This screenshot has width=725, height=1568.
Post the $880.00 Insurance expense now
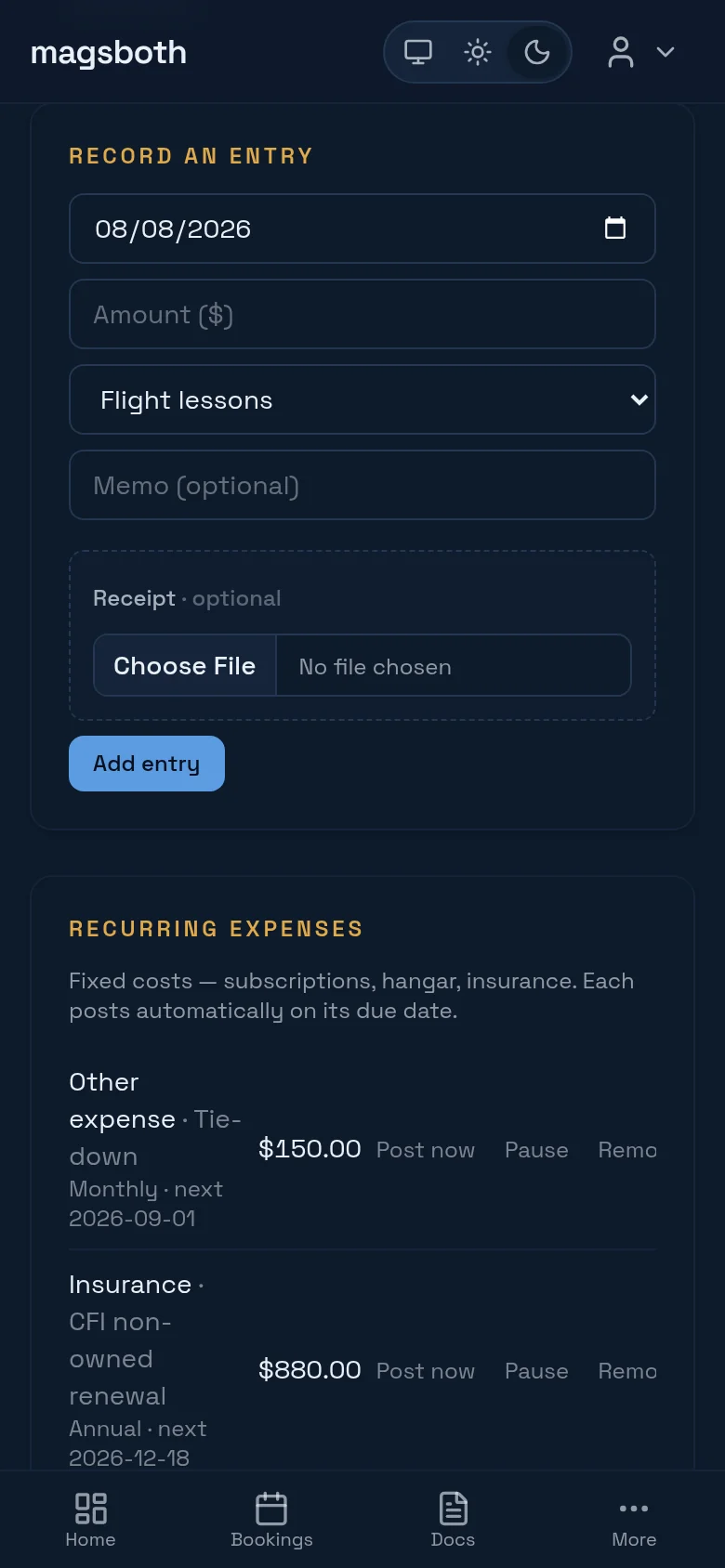point(426,1371)
